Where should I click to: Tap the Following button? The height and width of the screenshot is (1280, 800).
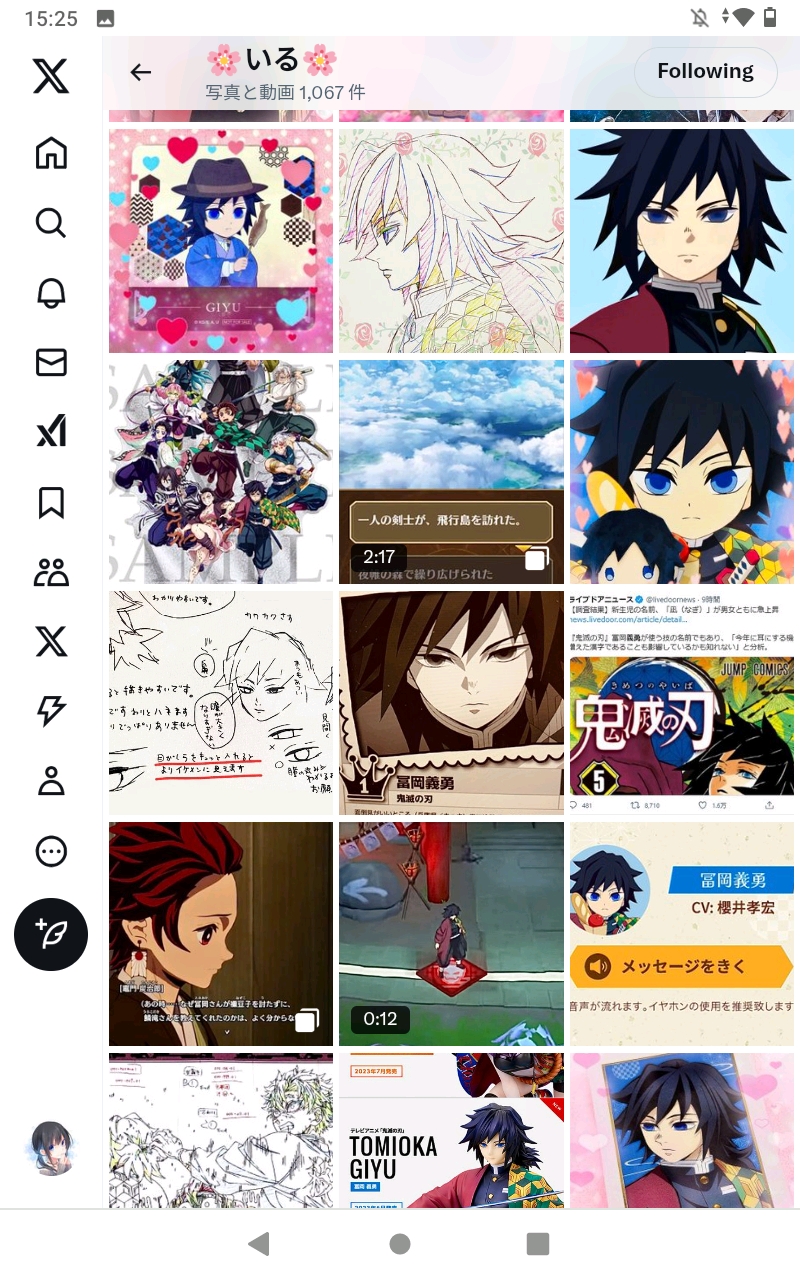click(705, 72)
